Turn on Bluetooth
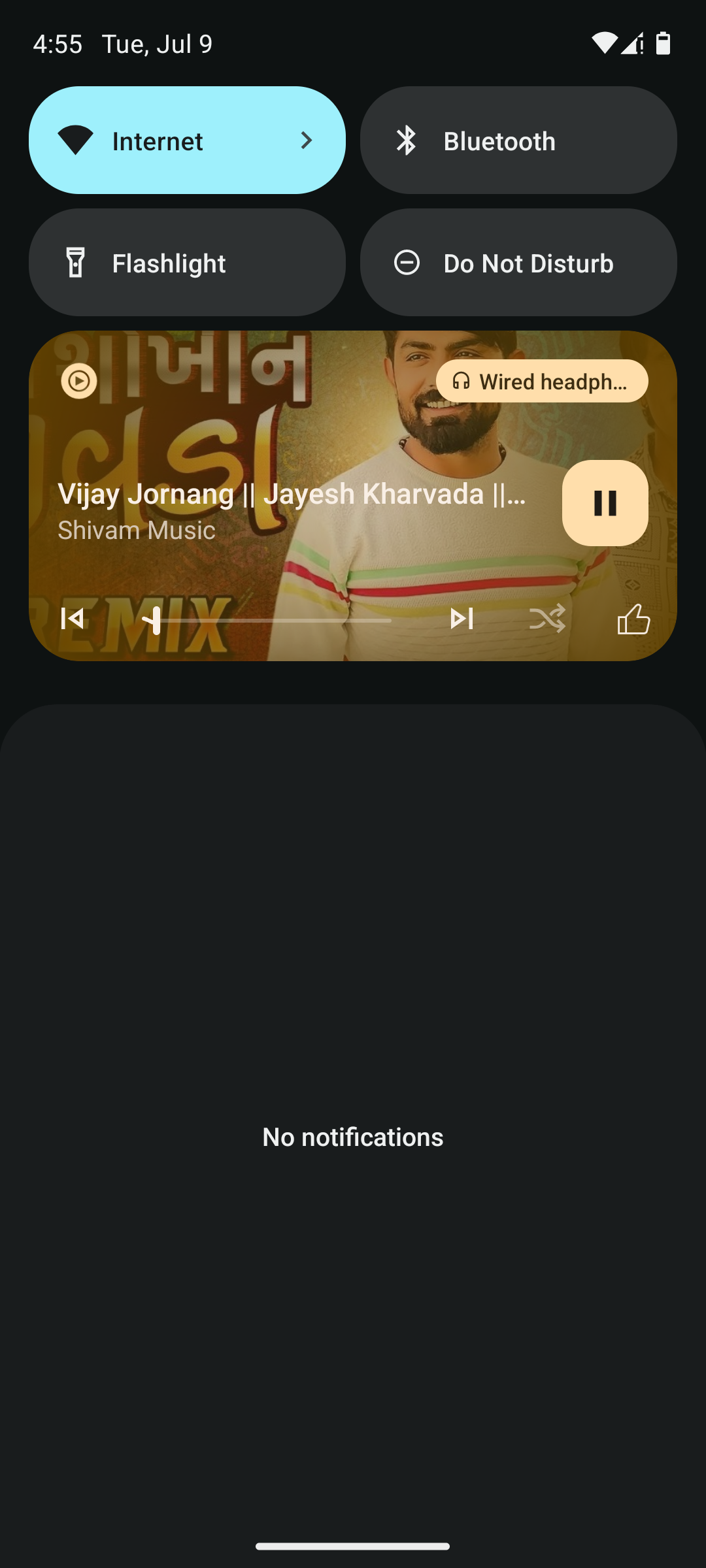Screen dimensions: 706x1568 pyautogui.click(x=518, y=140)
